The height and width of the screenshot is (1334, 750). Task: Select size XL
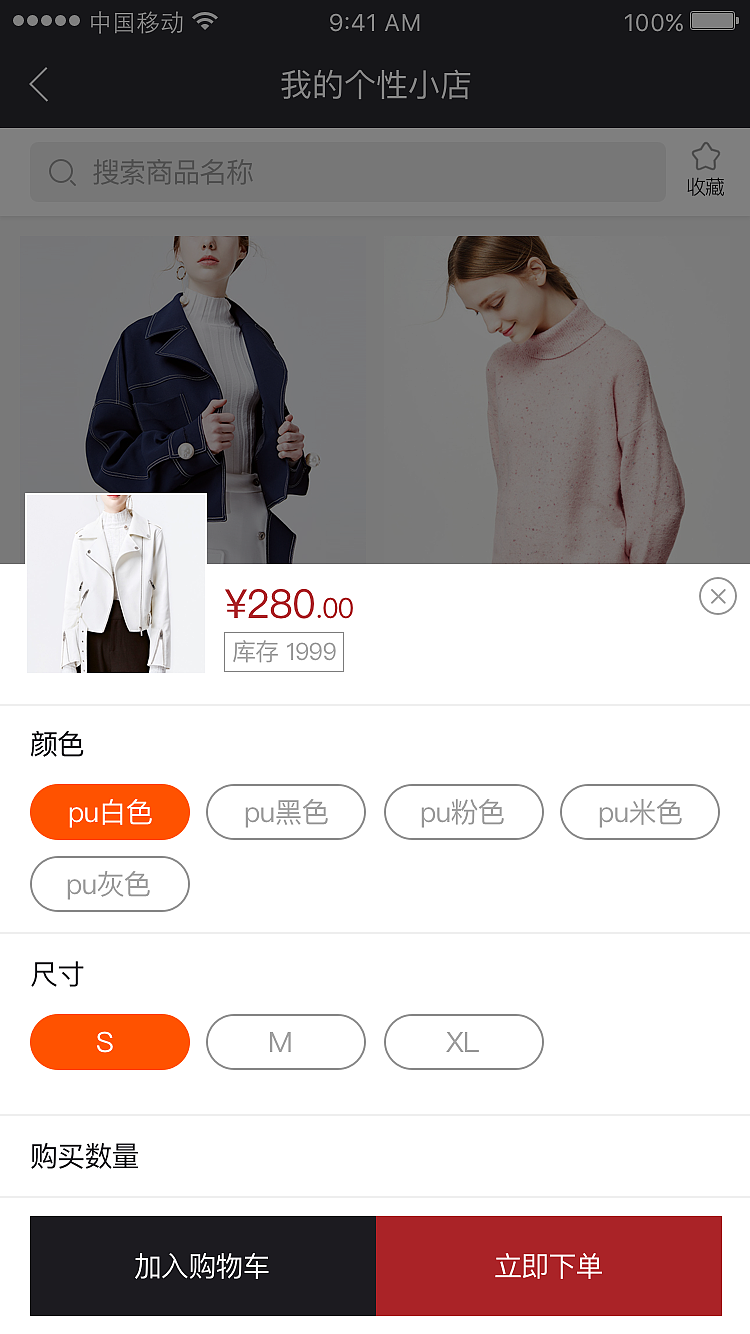pos(464,1042)
